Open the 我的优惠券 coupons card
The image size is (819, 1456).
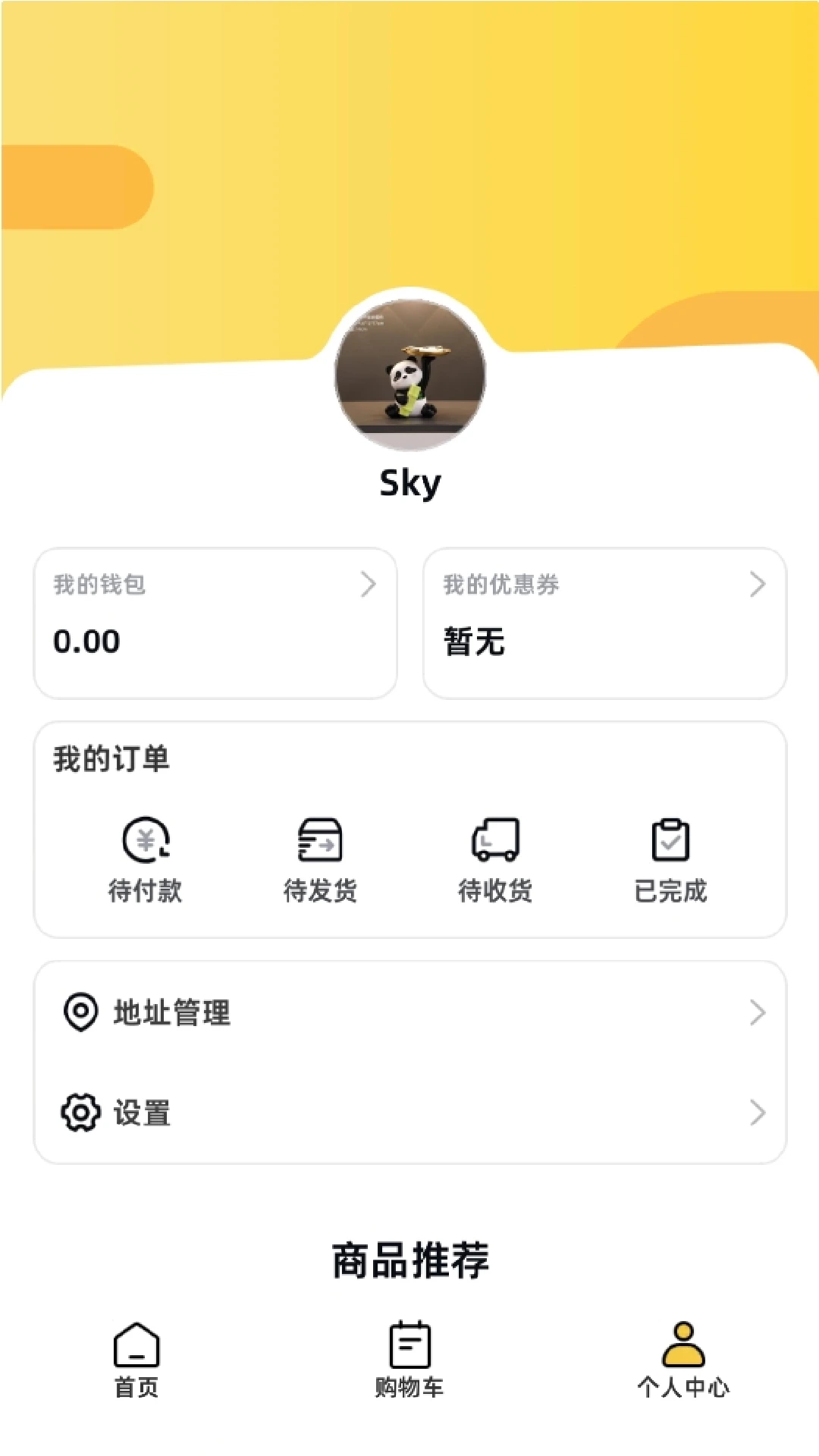click(604, 623)
